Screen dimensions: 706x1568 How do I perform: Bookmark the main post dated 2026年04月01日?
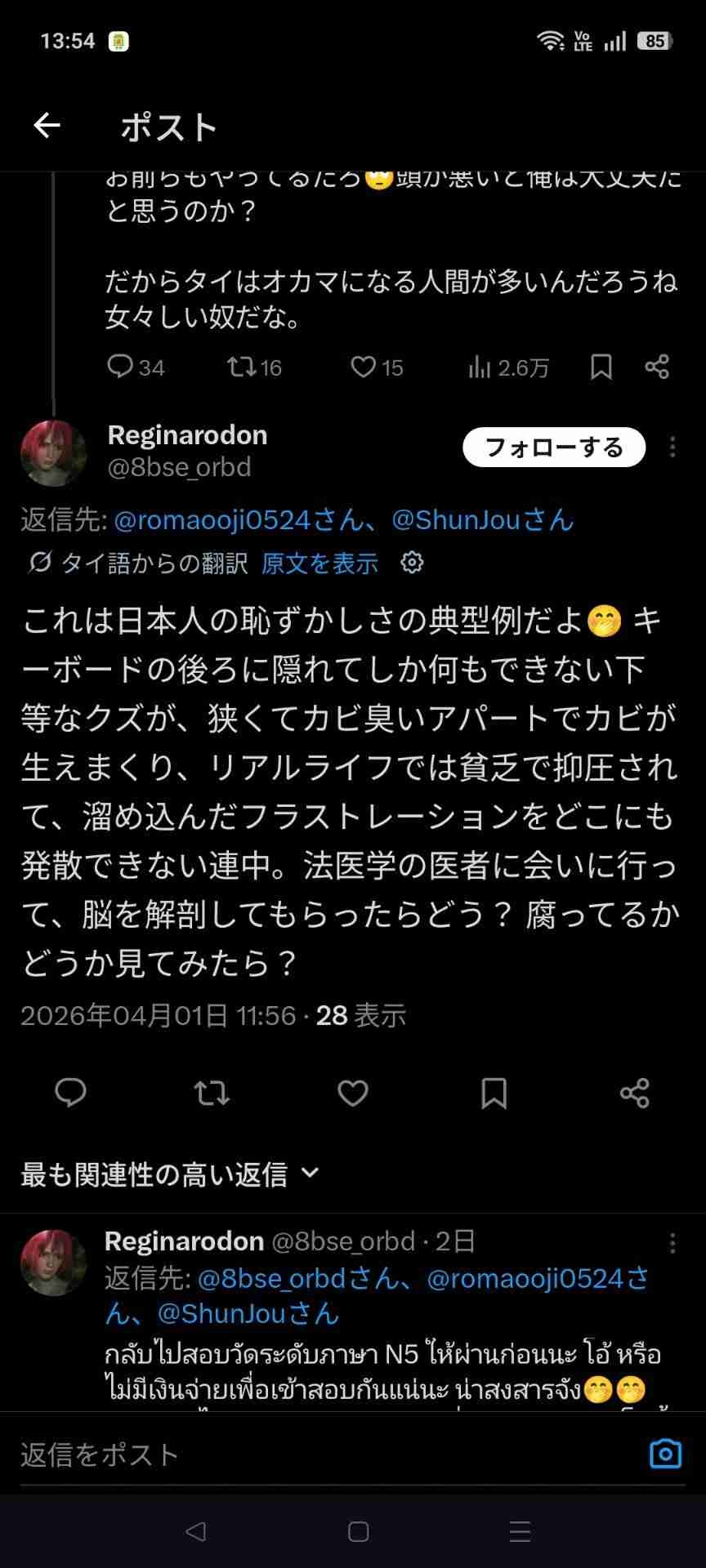tap(494, 1093)
